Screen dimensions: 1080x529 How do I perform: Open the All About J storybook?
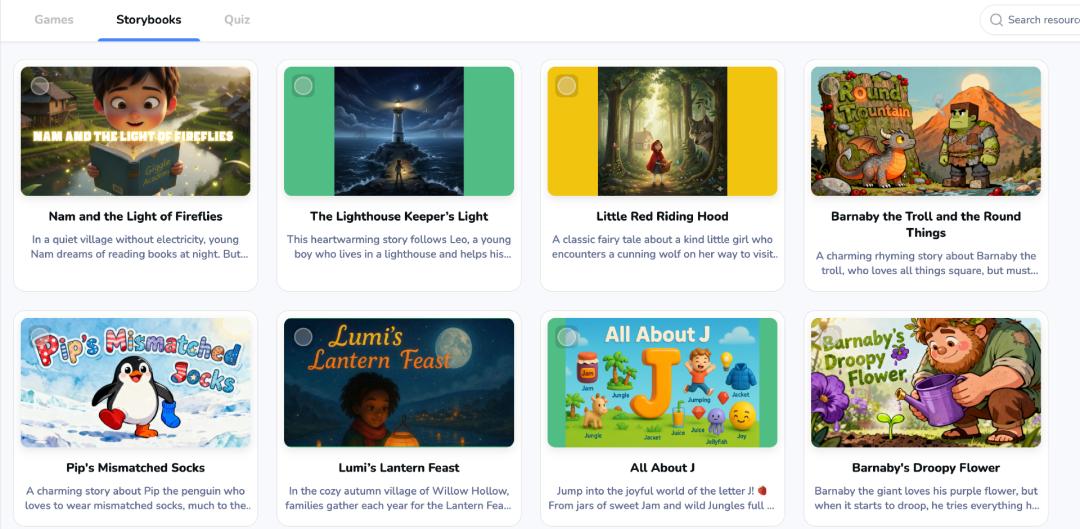662,467
